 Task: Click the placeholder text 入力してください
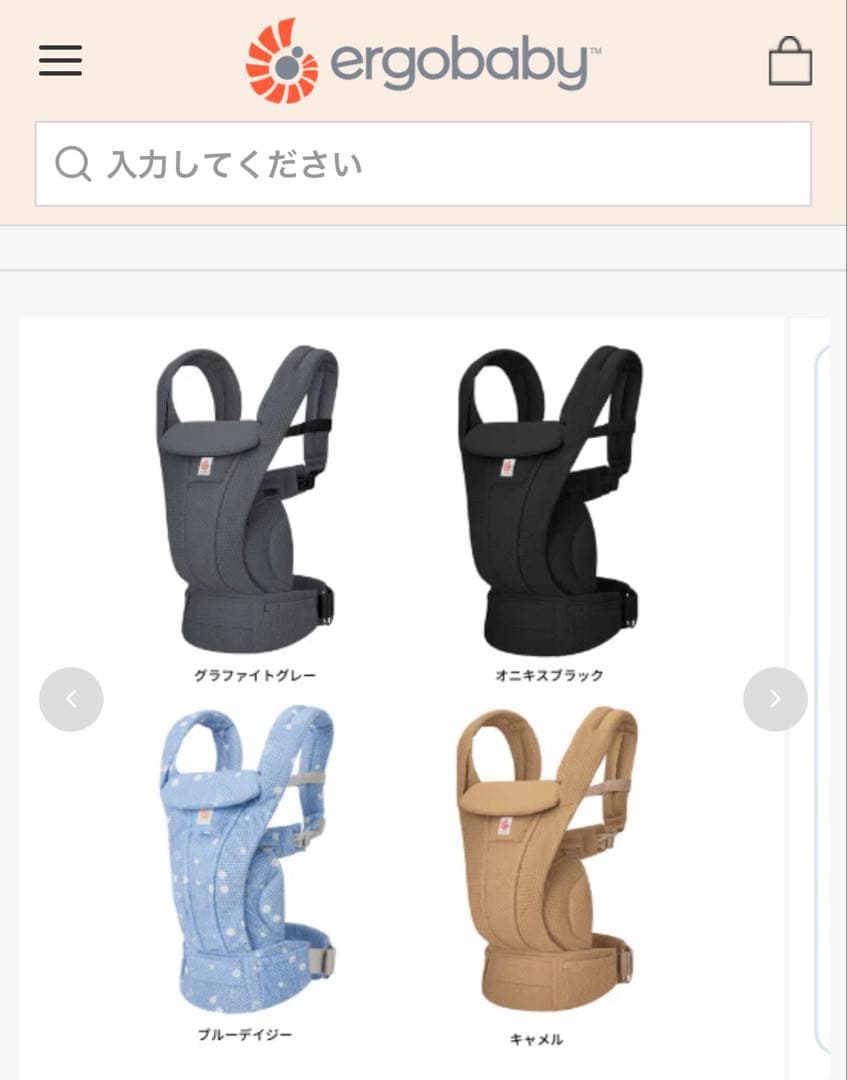[237, 161]
